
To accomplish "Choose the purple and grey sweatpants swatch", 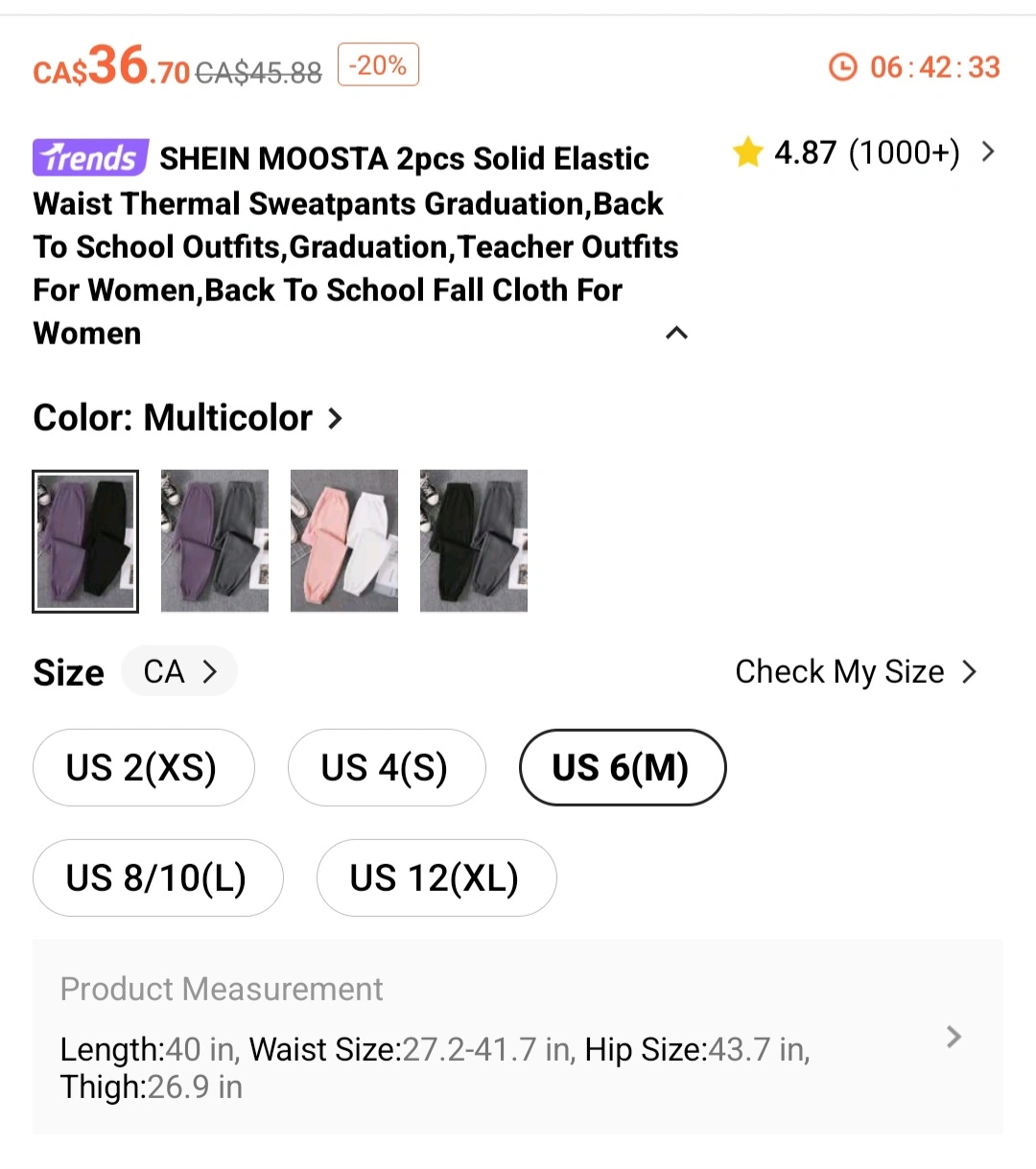I will click(x=215, y=541).
